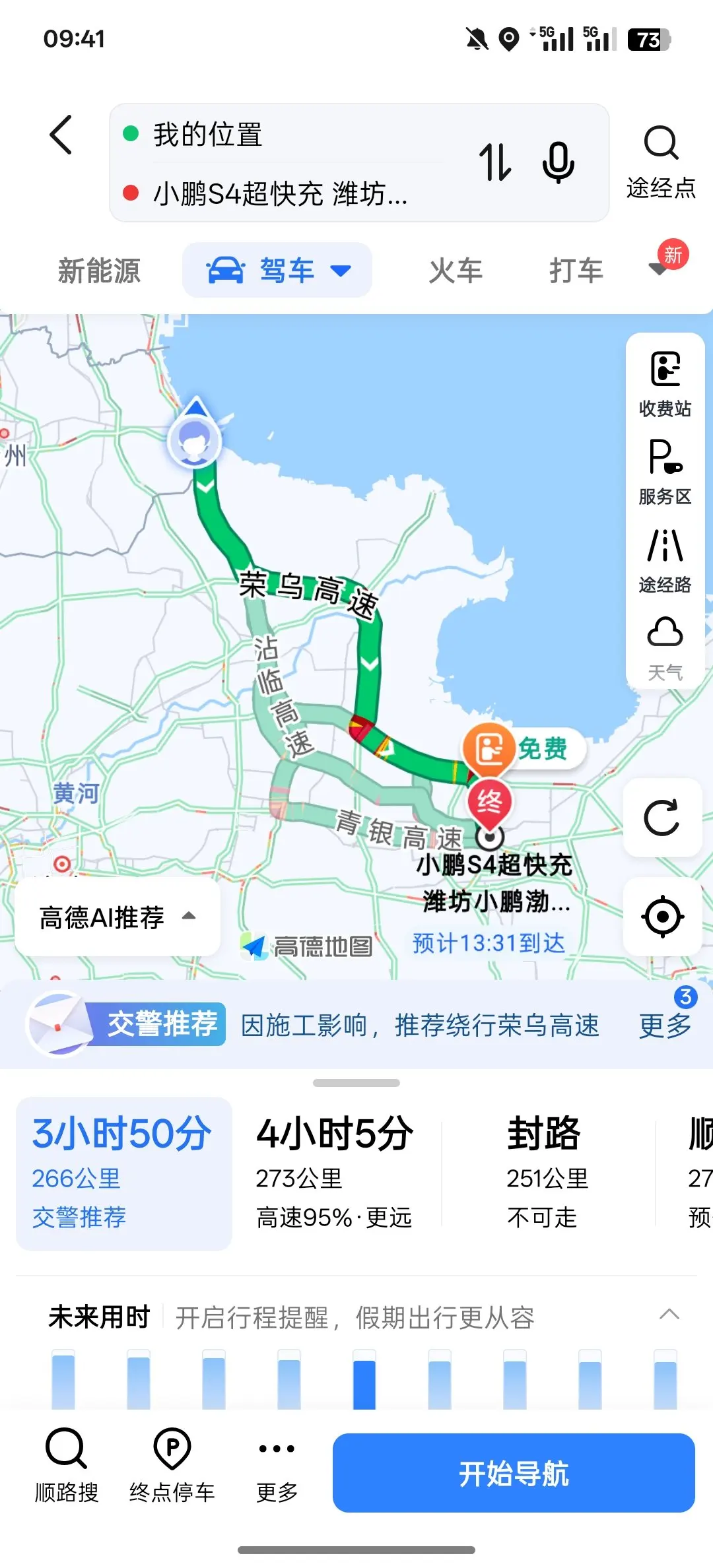
Task: Start navigation with 开始导航
Action: [x=514, y=1472]
